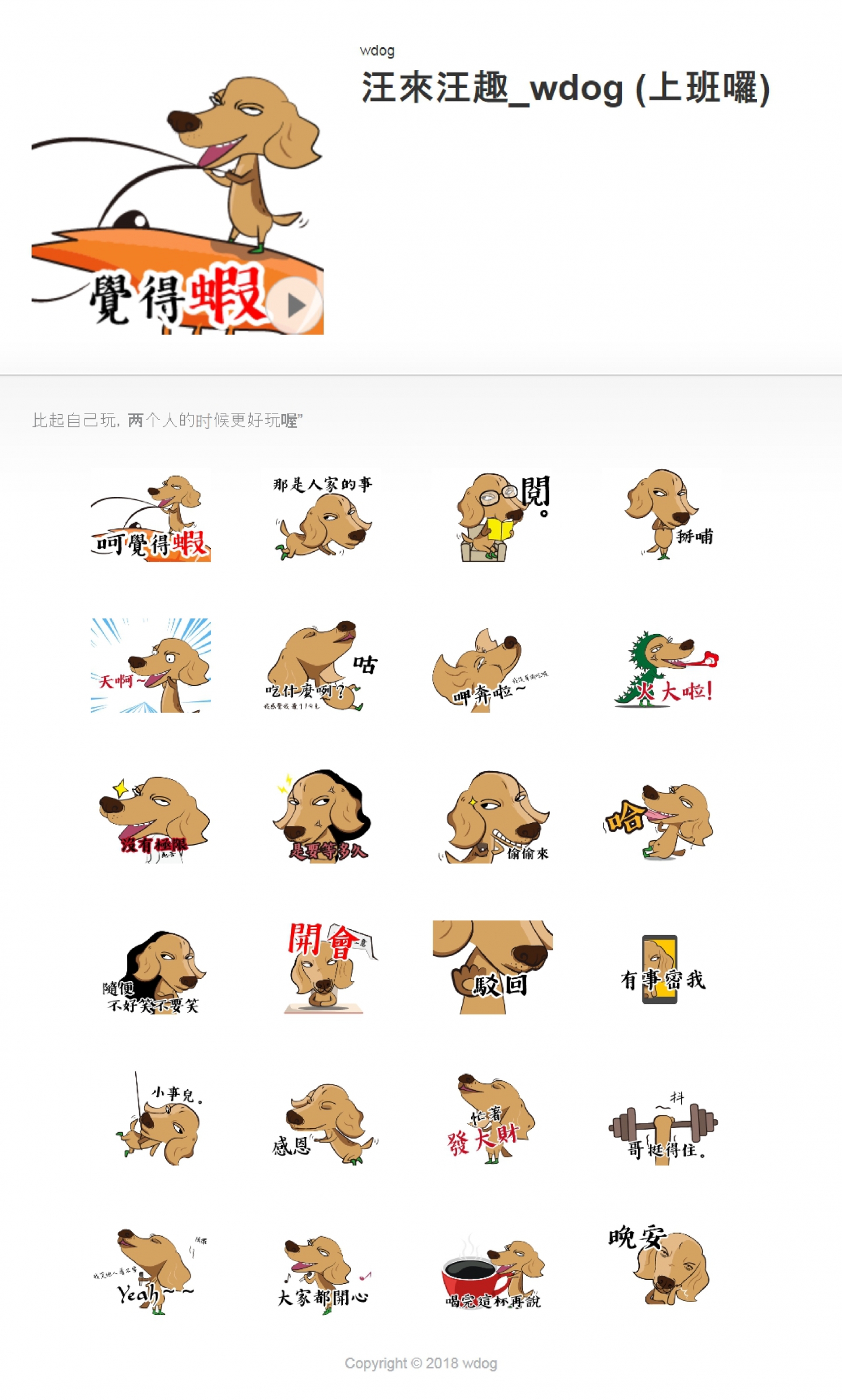Select the 沒有極限 sticker
Image resolution: width=842 pixels, height=1400 pixels.
(151, 817)
